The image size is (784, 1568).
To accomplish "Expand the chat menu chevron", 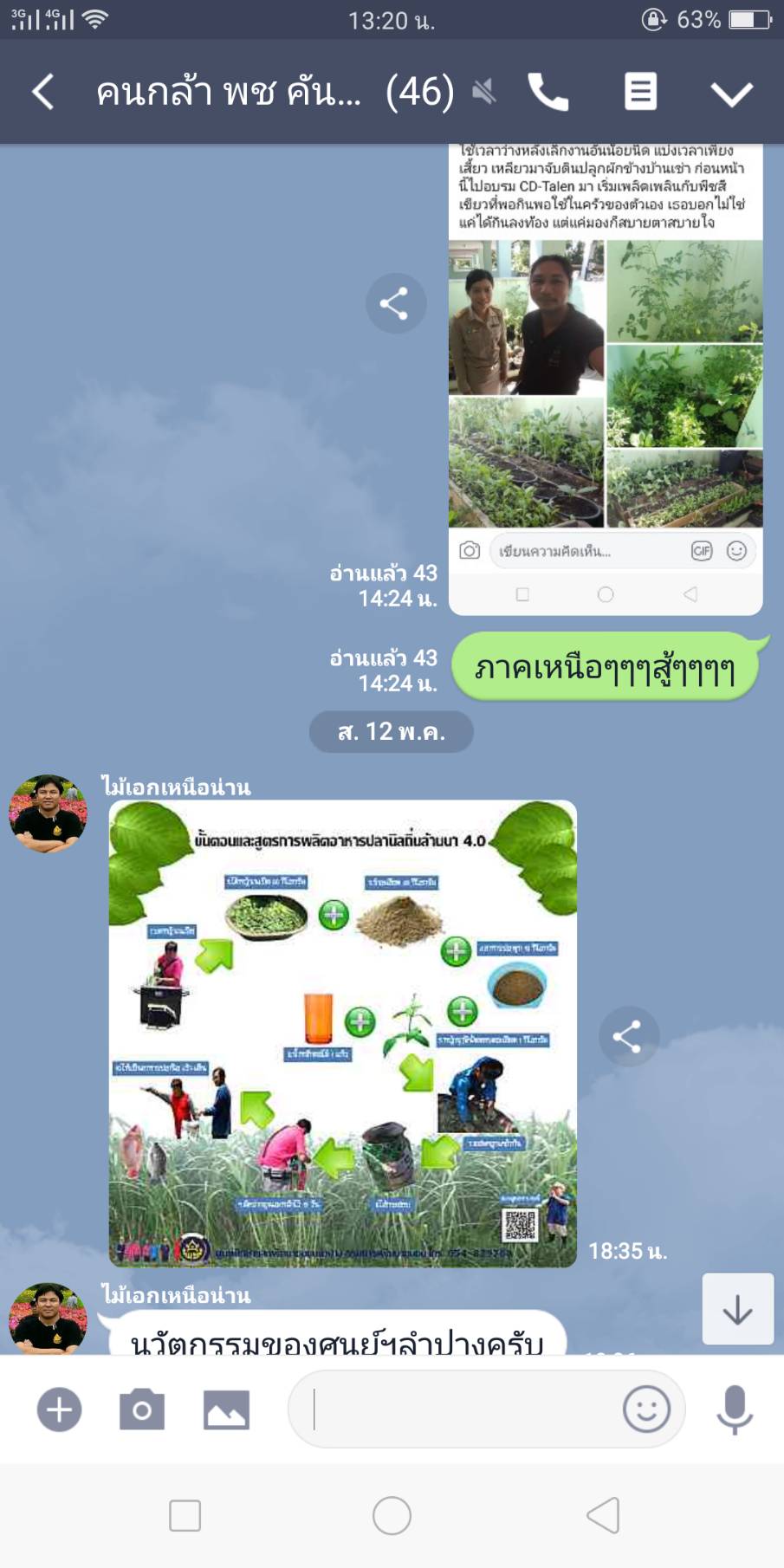I will (x=732, y=94).
